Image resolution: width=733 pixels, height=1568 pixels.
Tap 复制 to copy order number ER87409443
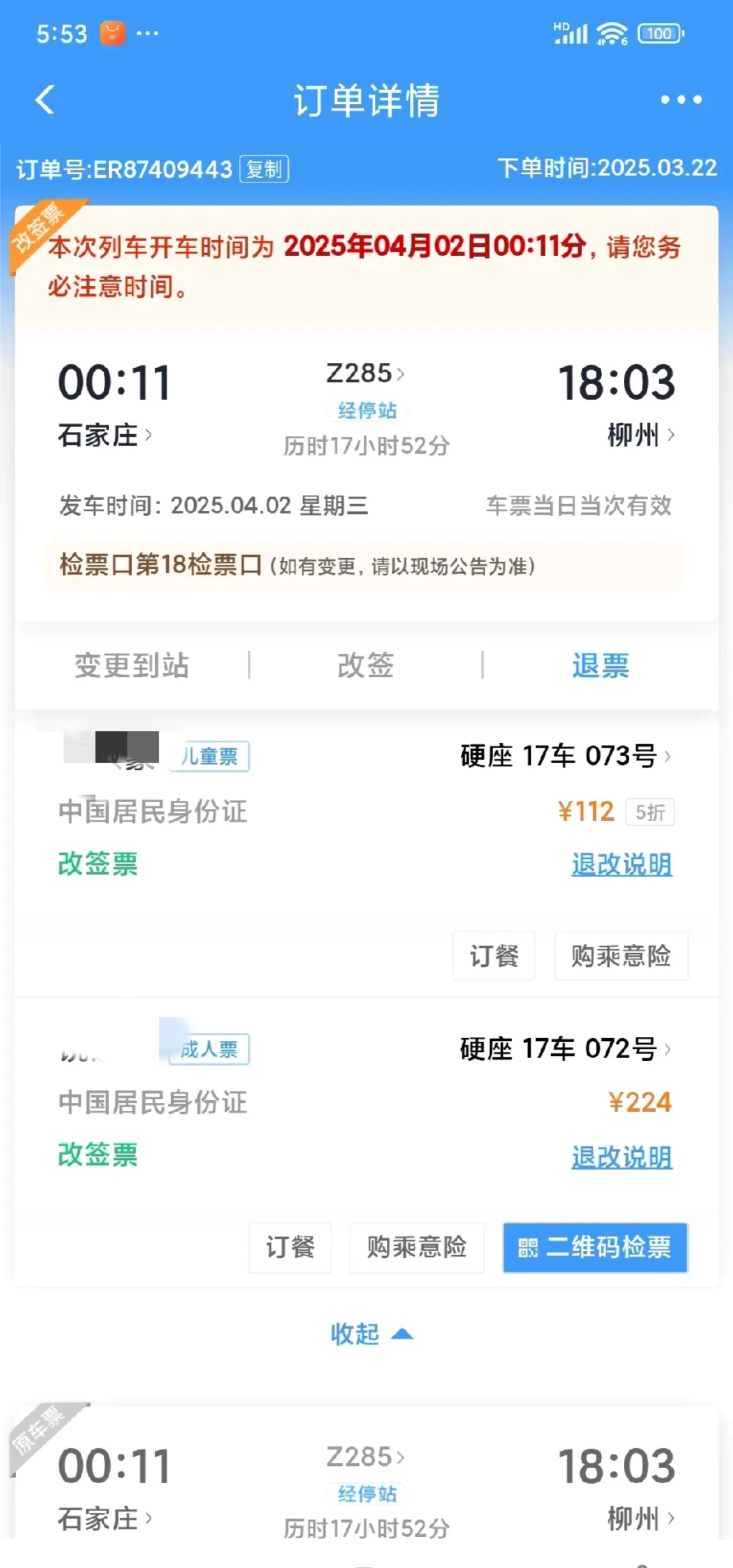point(263,169)
